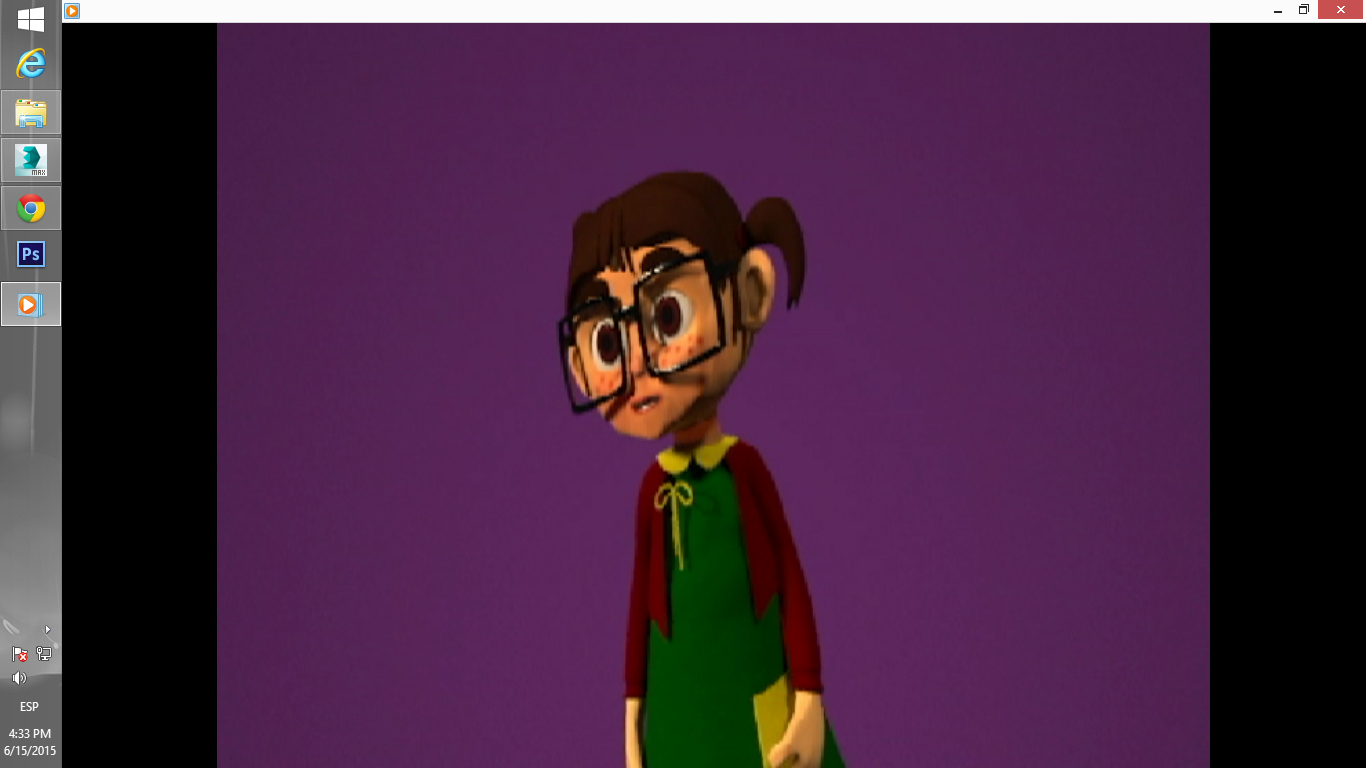Switch to Photoshop from the taskbar
Screen dimensions: 1366x768
[31, 255]
